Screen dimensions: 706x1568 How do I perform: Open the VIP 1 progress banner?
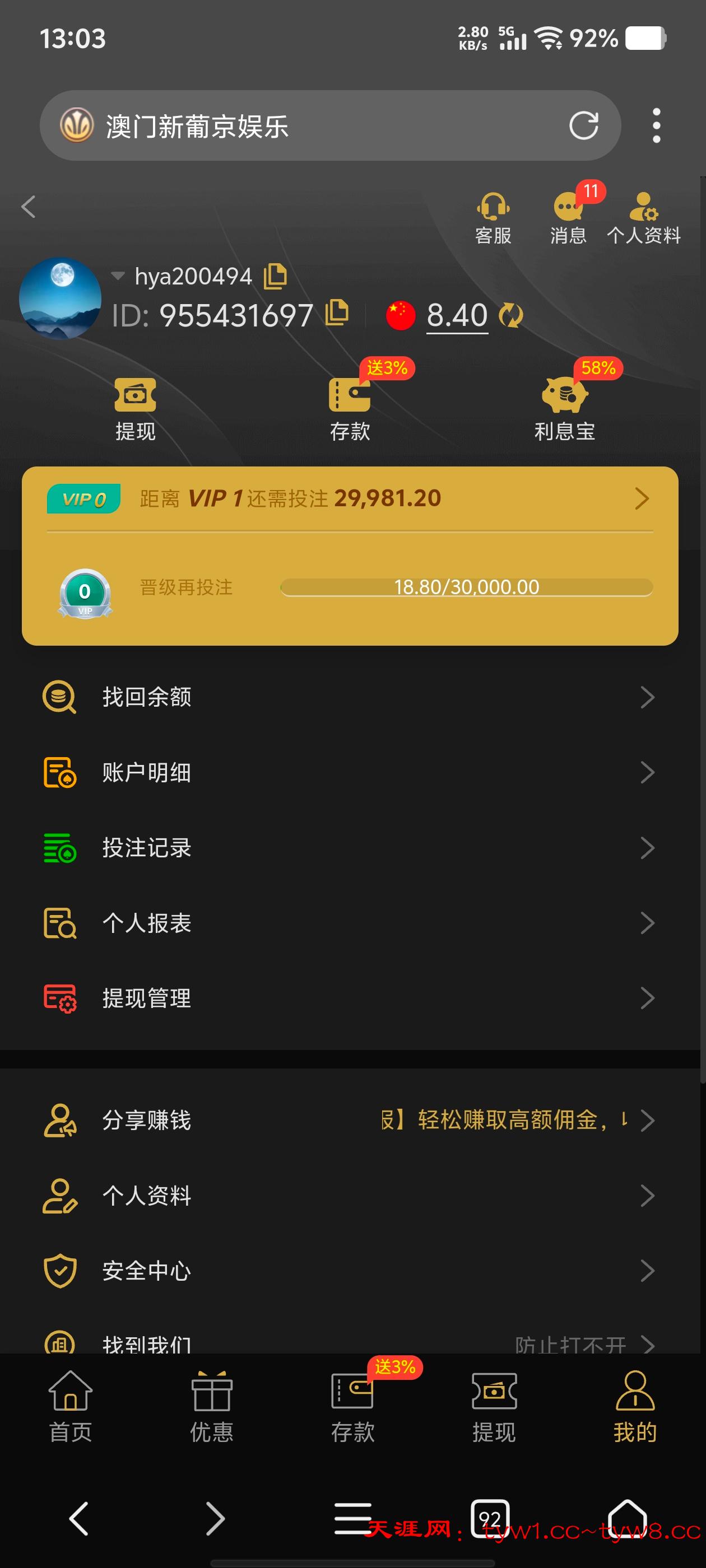[350, 498]
